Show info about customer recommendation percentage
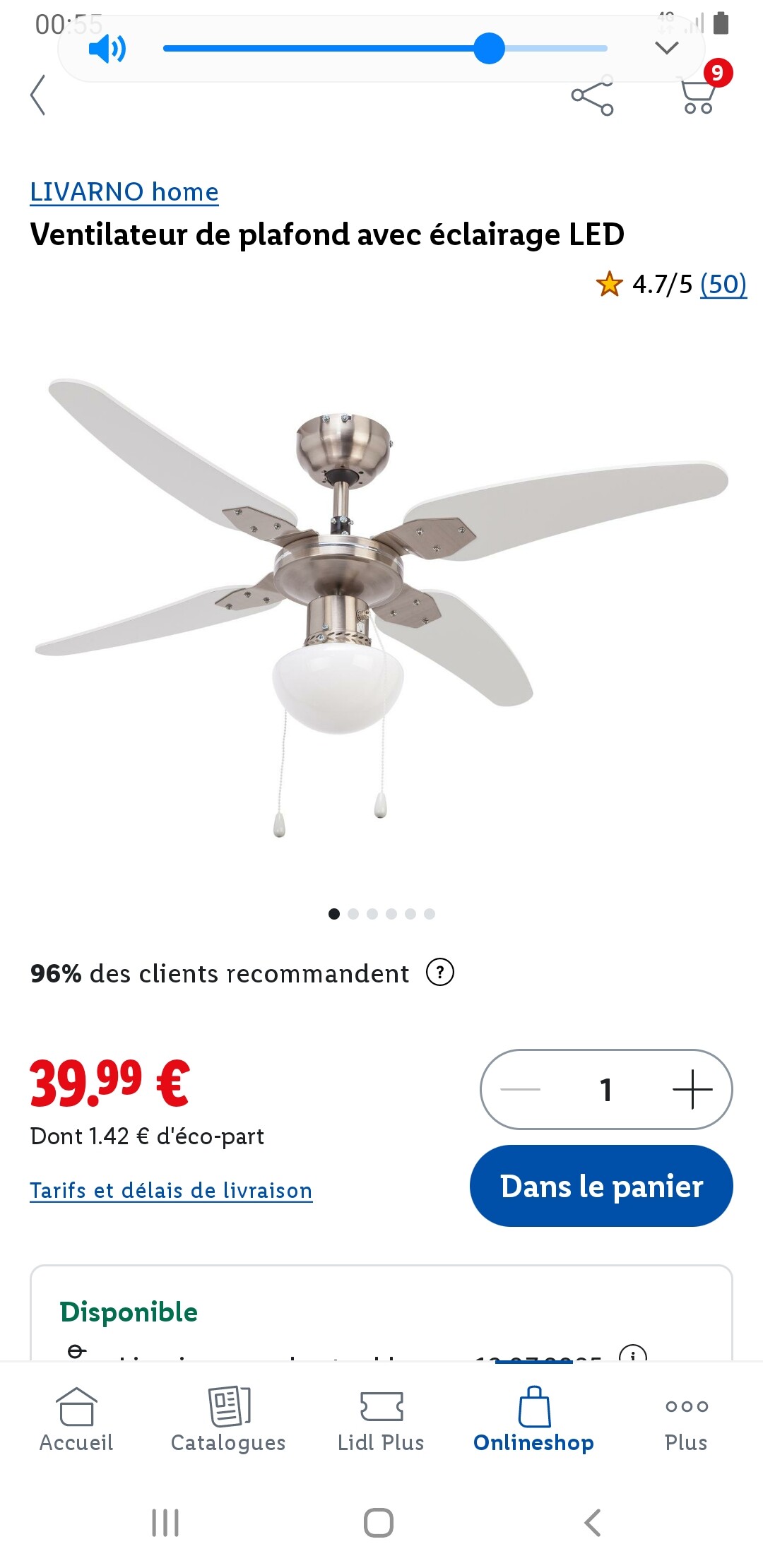 pos(440,973)
